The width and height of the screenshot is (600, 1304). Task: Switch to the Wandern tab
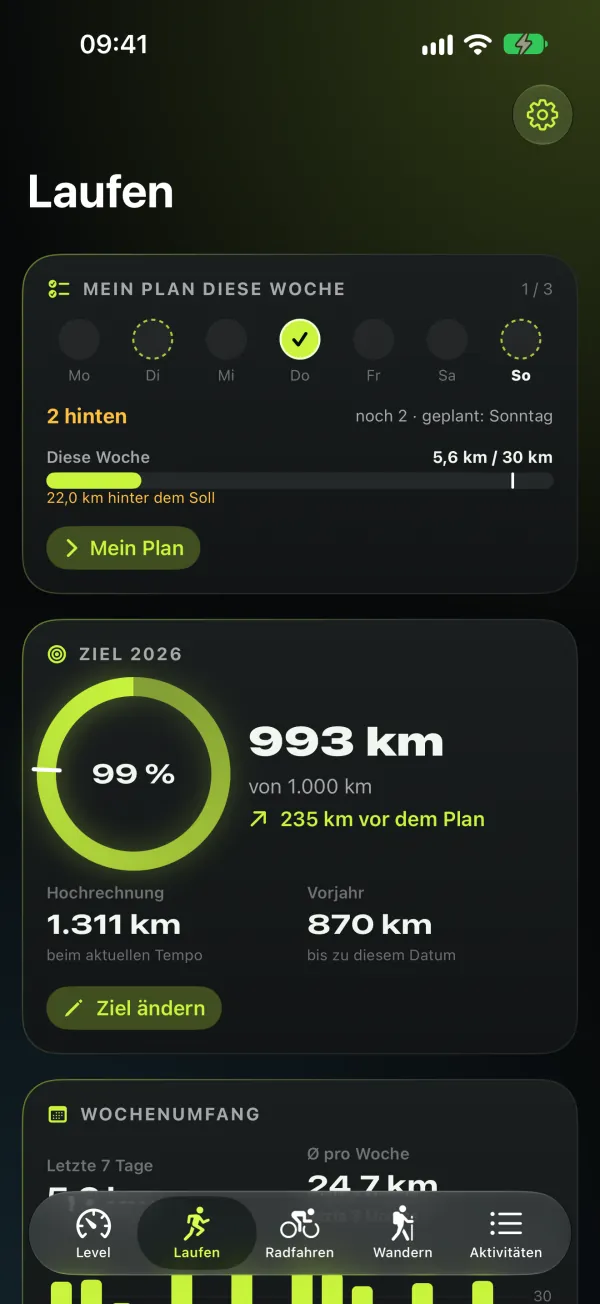403,1232
